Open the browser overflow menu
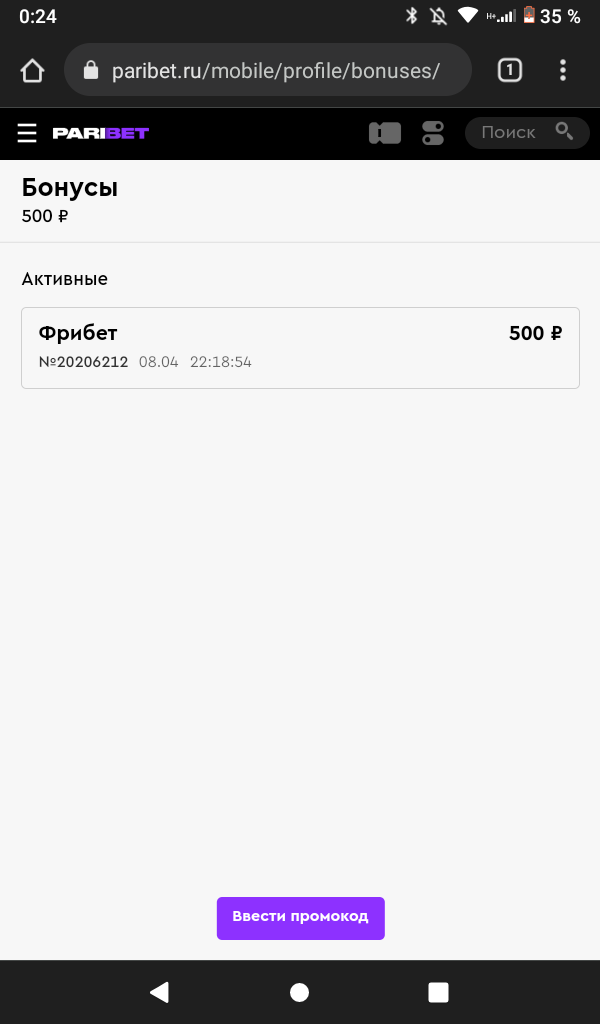600x1024 pixels. click(563, 70)
